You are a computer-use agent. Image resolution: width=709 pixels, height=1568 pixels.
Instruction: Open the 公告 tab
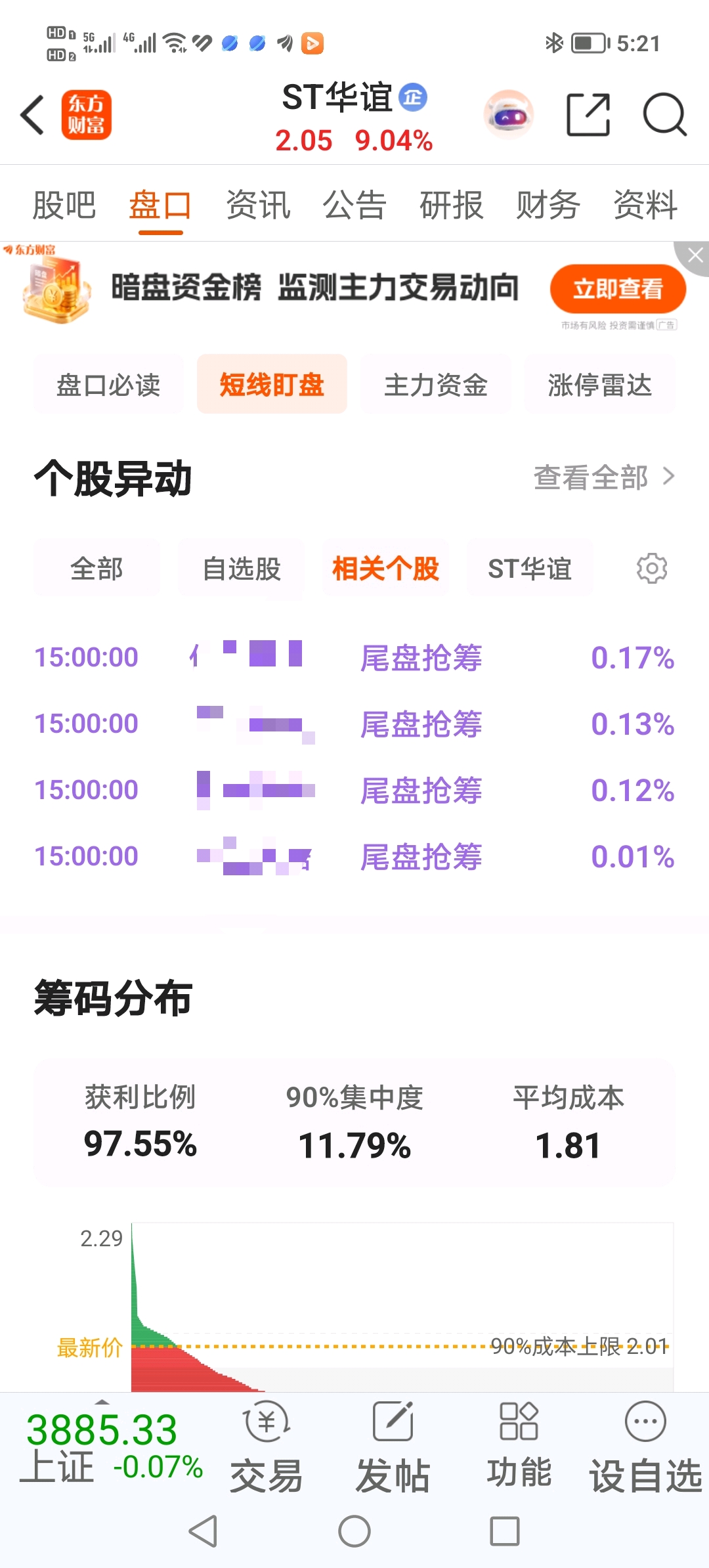pyautogui.click(x=354, y=205)
